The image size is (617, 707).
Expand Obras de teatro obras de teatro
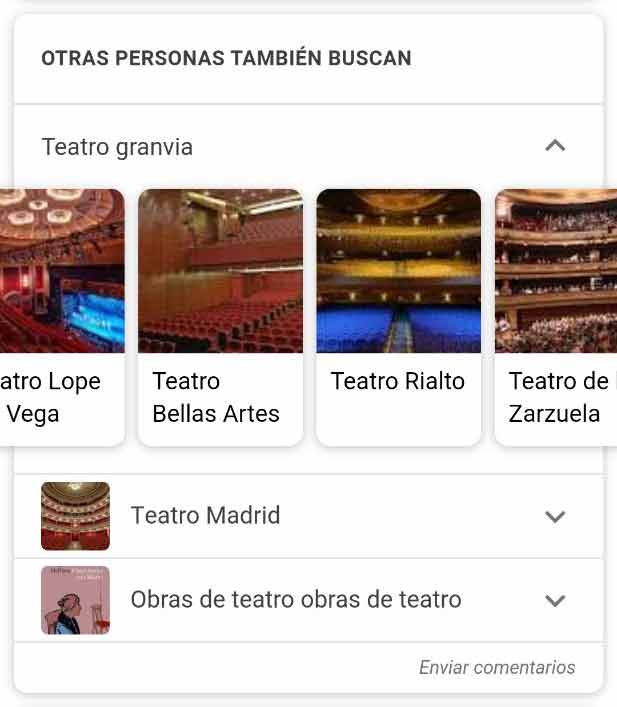click(x=555, y=600)
